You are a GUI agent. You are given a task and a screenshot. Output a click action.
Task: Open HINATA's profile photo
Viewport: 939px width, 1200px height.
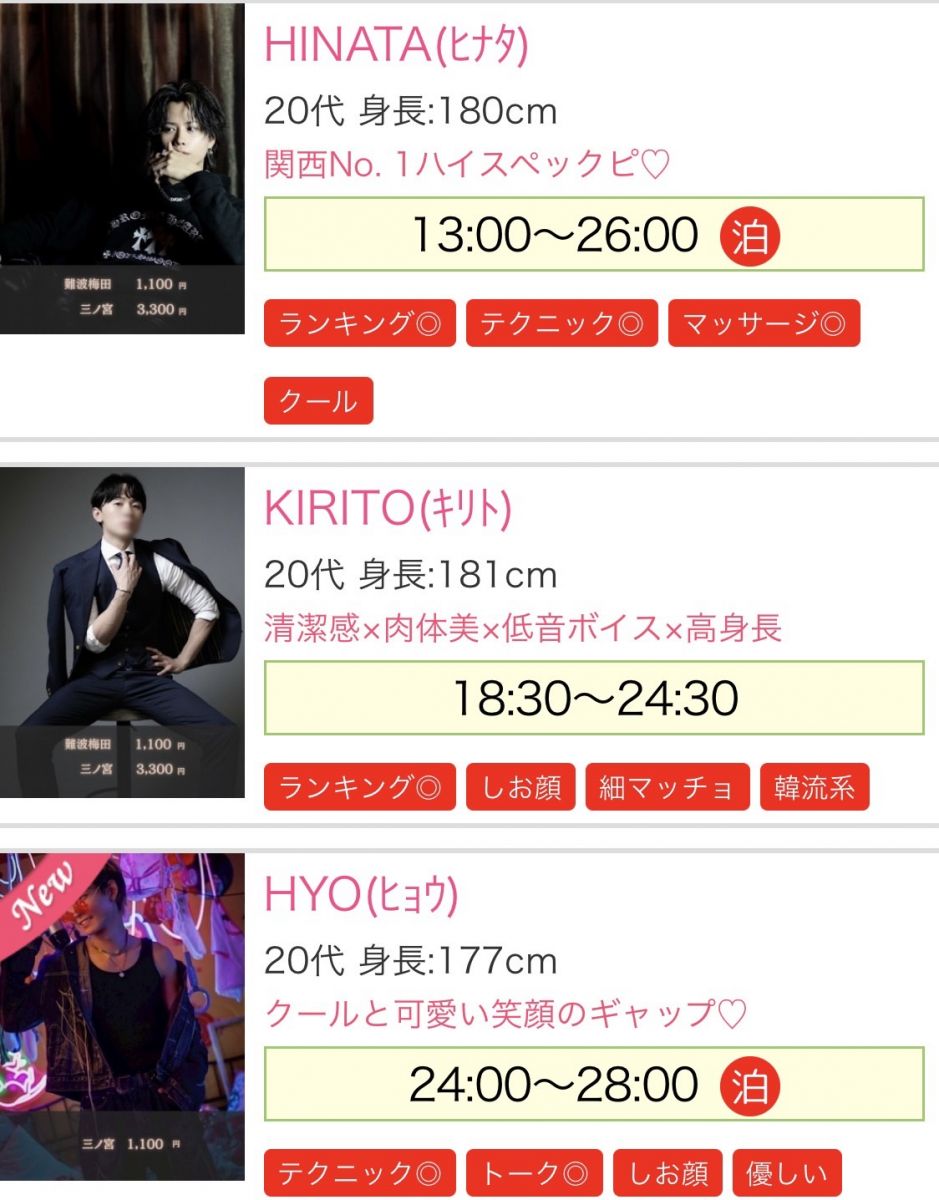(122, 168)
